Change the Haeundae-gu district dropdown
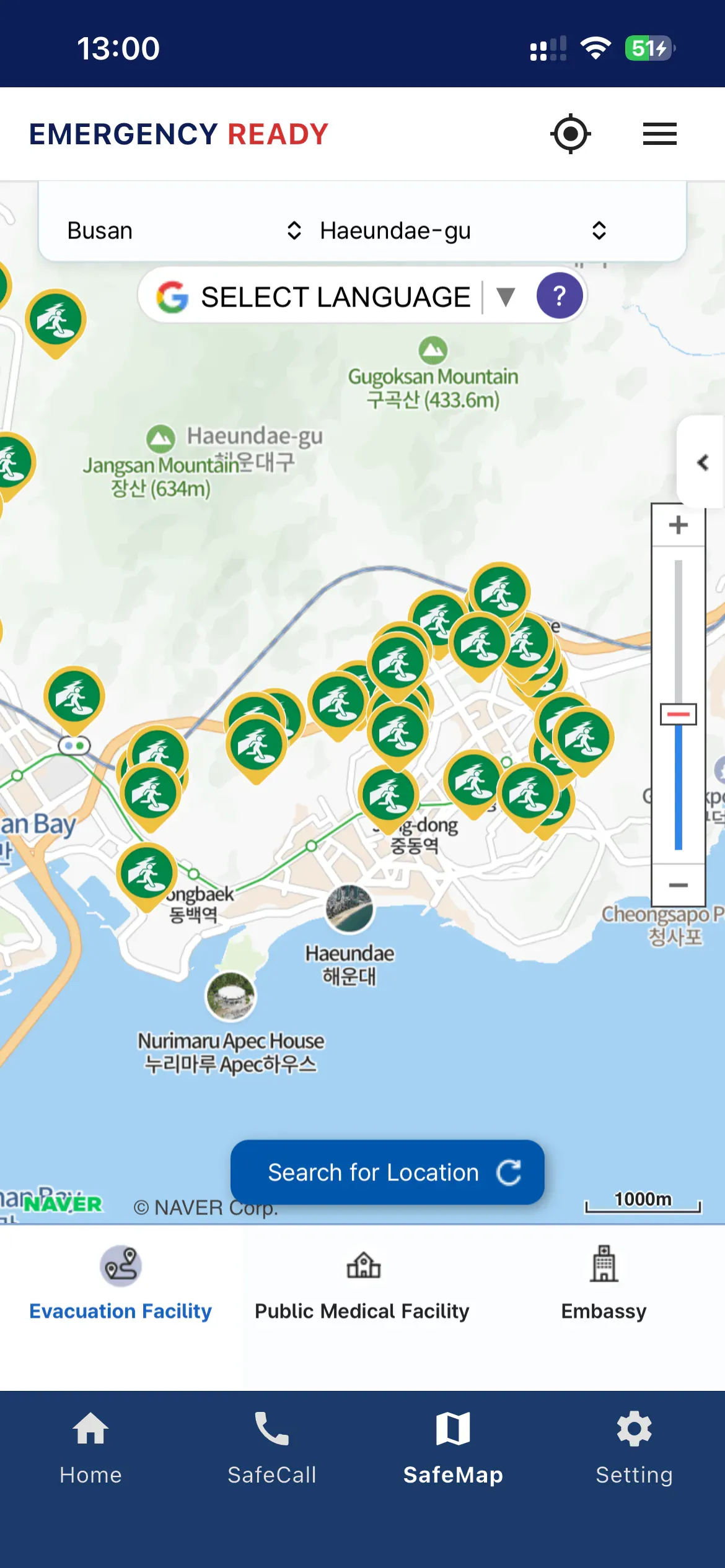725x1568 pixels. pos(462,230)
